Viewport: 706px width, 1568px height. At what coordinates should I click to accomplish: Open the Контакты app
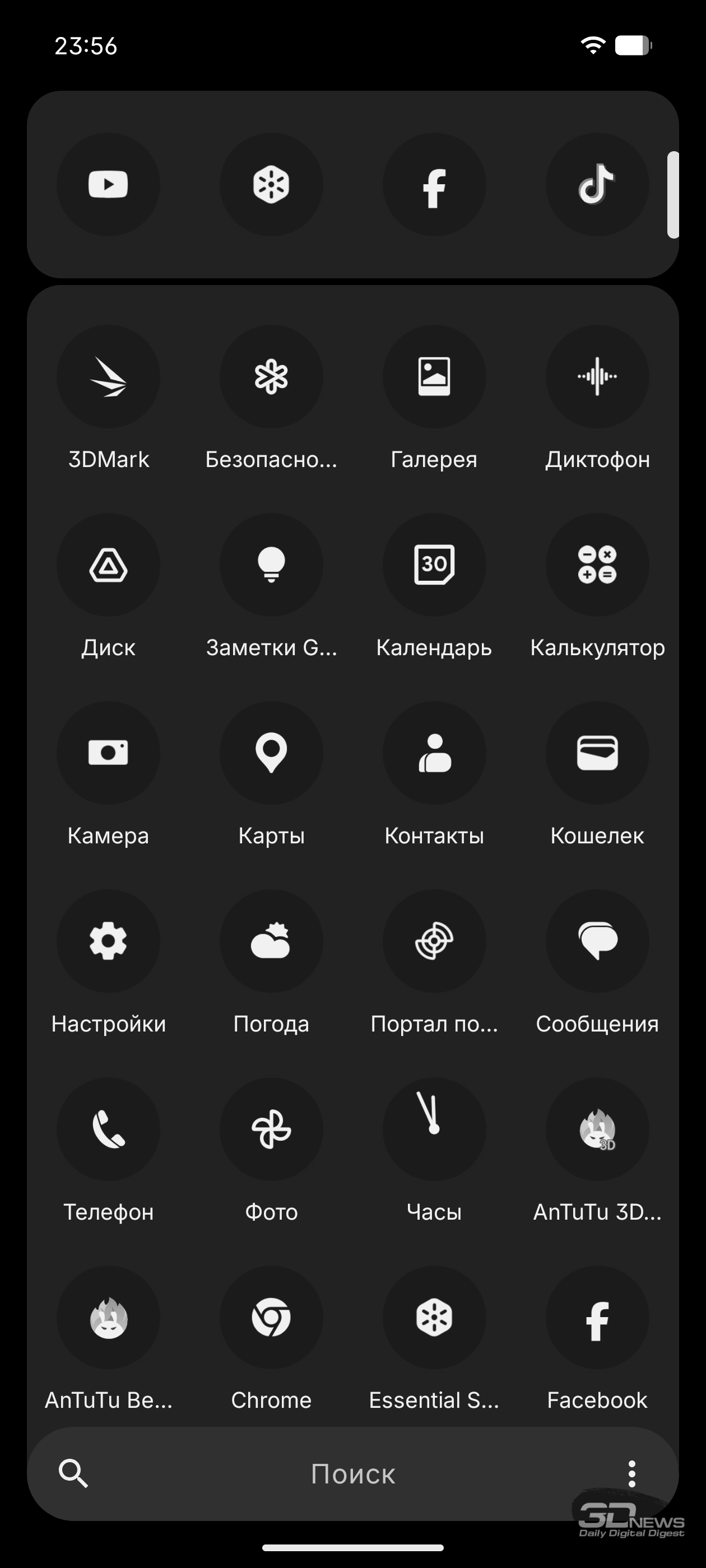(x=434, y=753)
